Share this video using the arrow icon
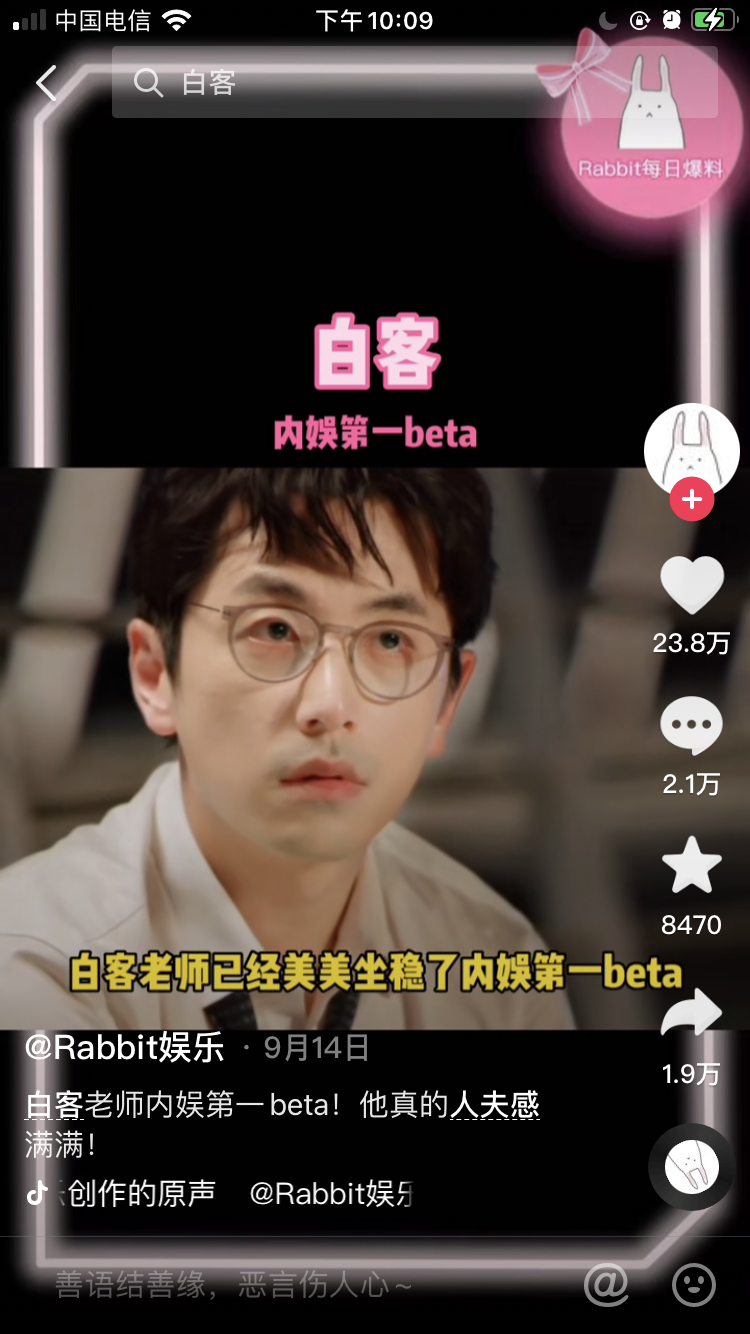This screenshot has height=1334, width=750. [691, 1015]
